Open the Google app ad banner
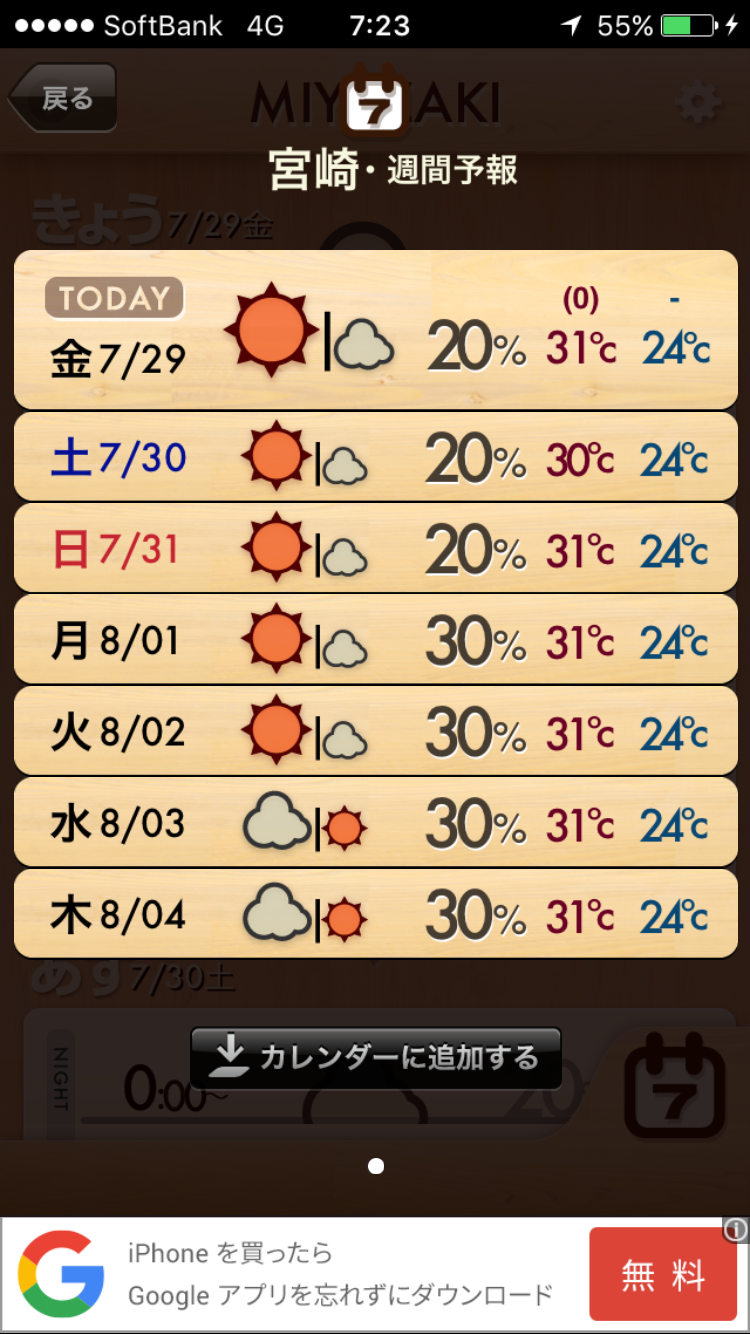The image size is (750, 1334). tap(375, 1275)
